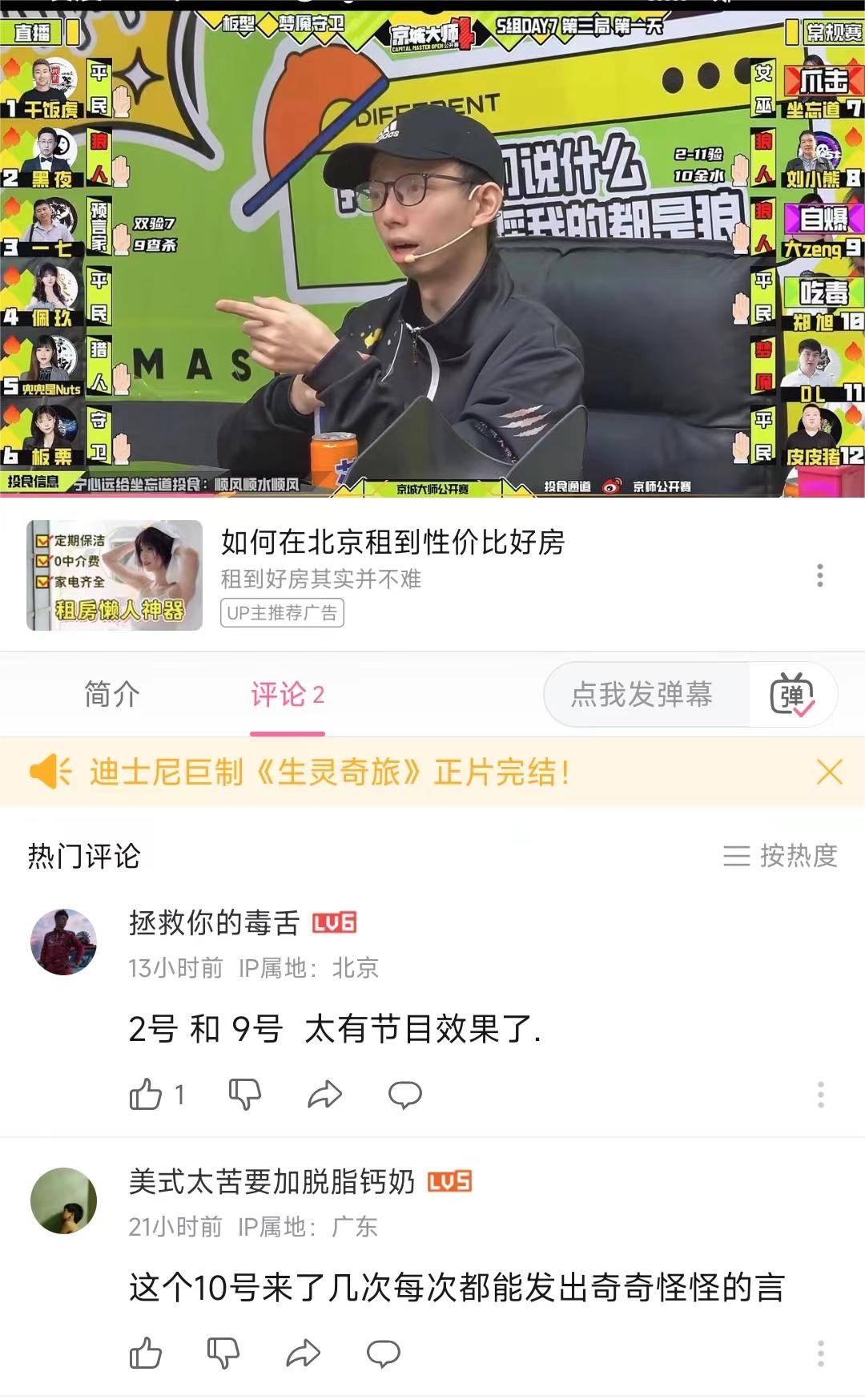The image size is (865, 1400).
Task: Dislike the comment by 美式太苦要加脱脂钙奶
Action: [x=223, y=1354]
